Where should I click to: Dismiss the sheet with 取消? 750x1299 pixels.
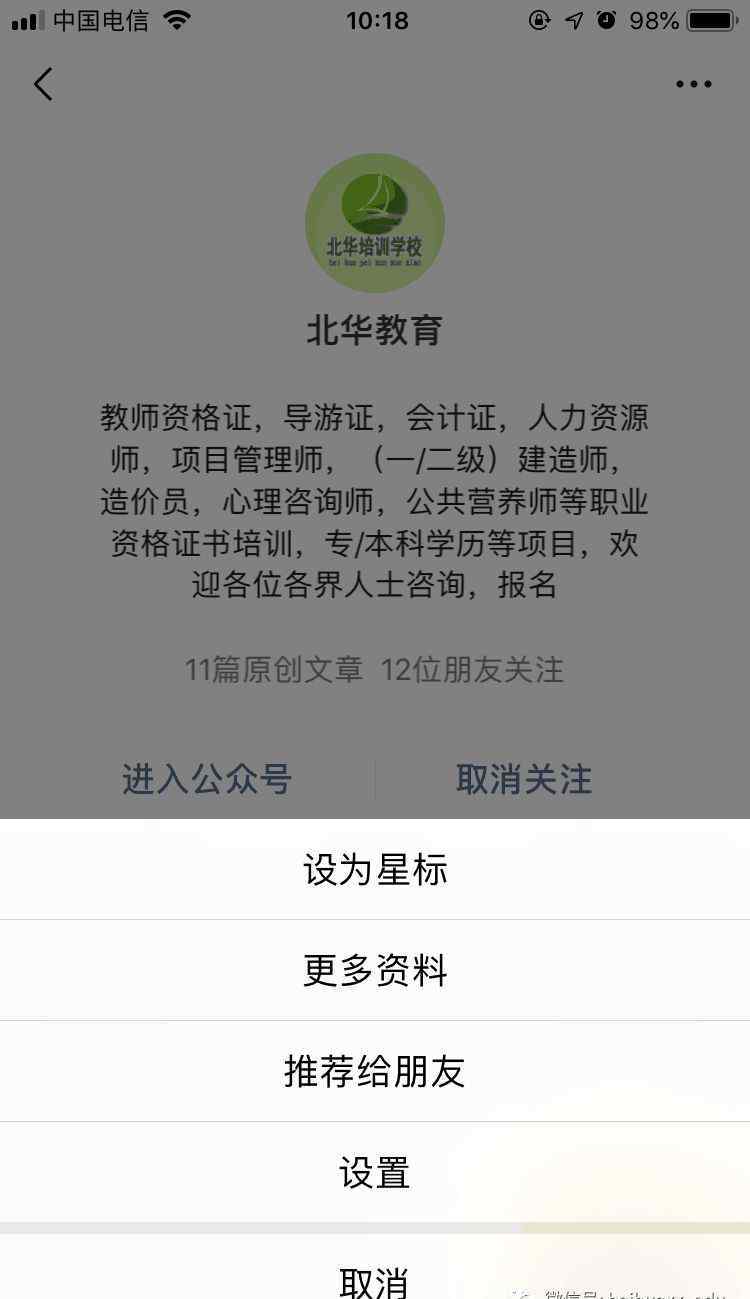[x=375, y=1268]
